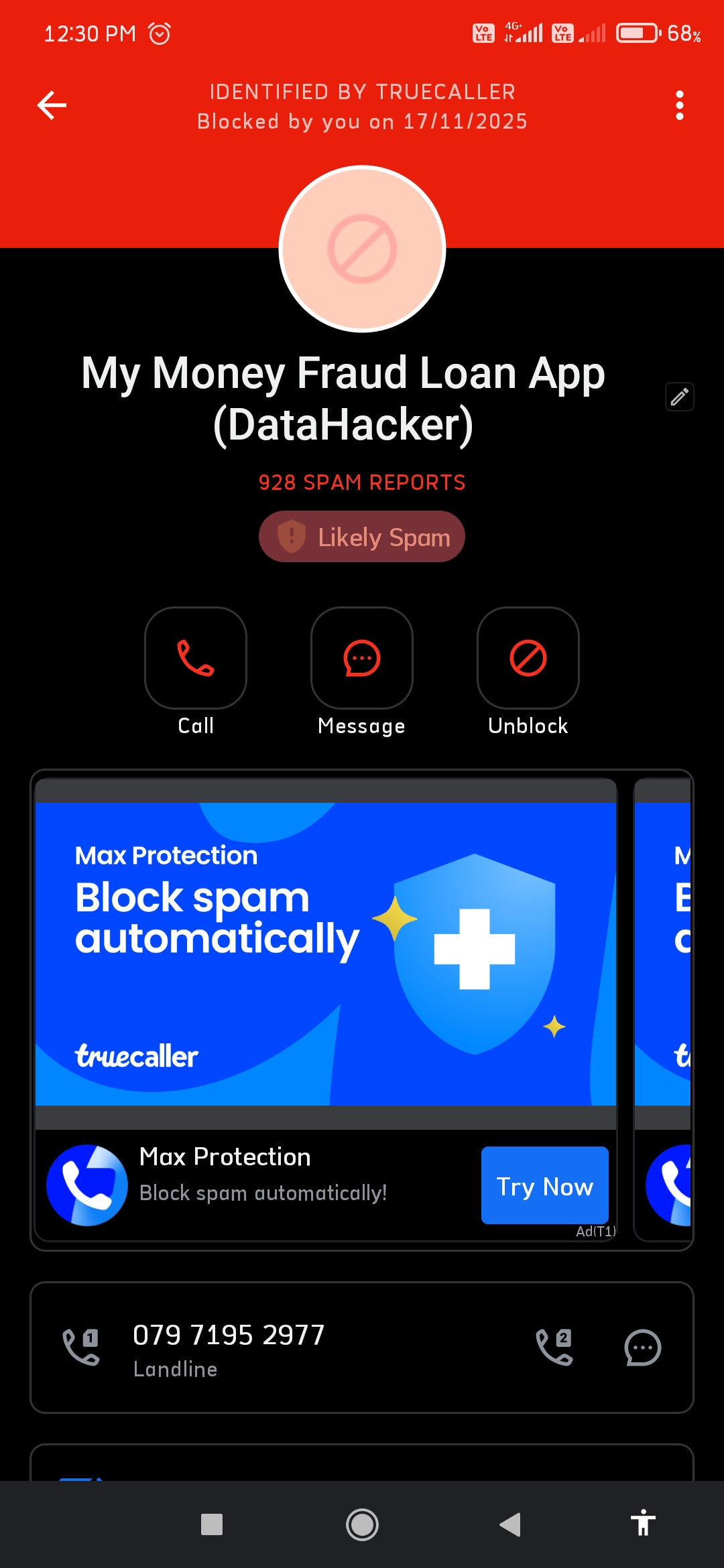Tap Try Now for Max Protection
This screenshot has height=1568, width=724.
[544, 1185]
